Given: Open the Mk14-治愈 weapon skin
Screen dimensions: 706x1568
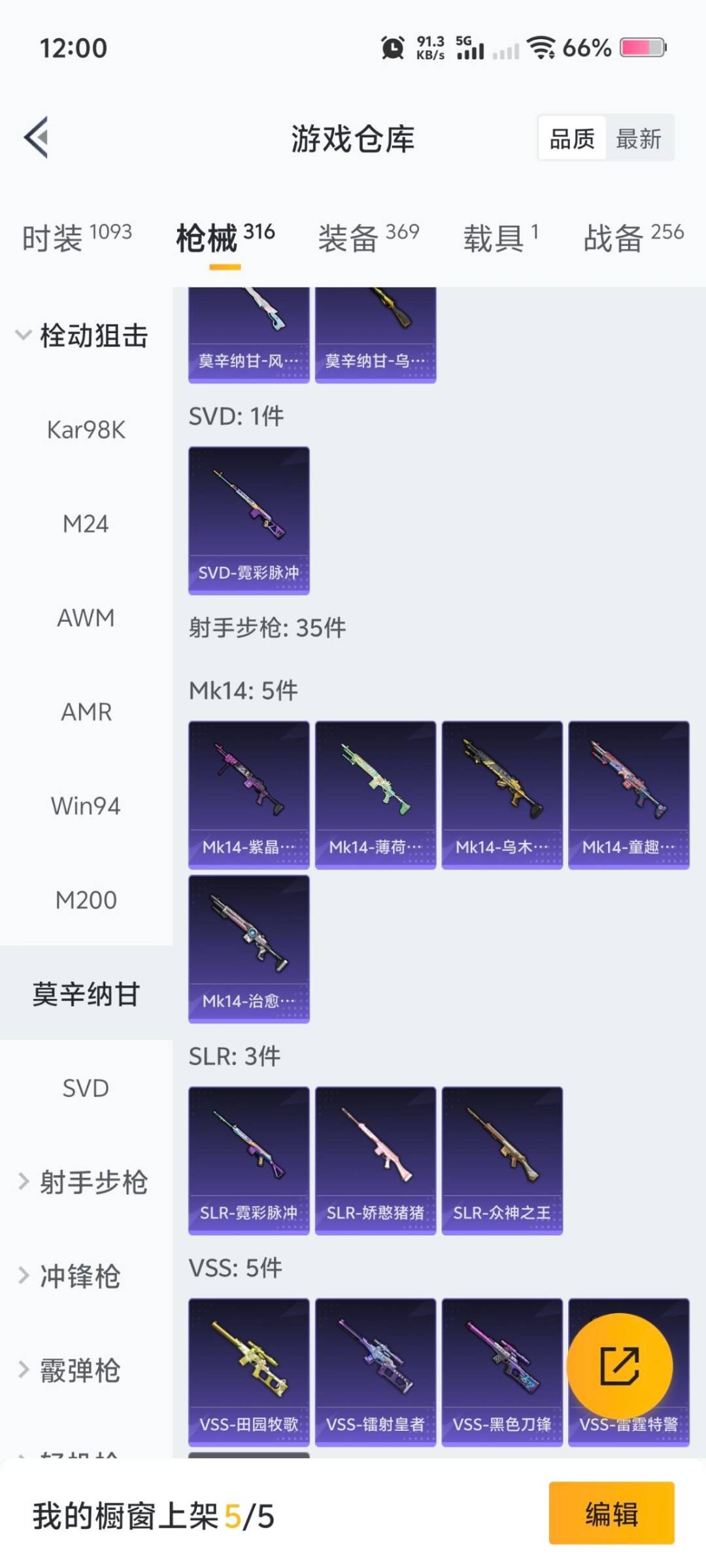Looking at the screenshot, I should 248,947.
